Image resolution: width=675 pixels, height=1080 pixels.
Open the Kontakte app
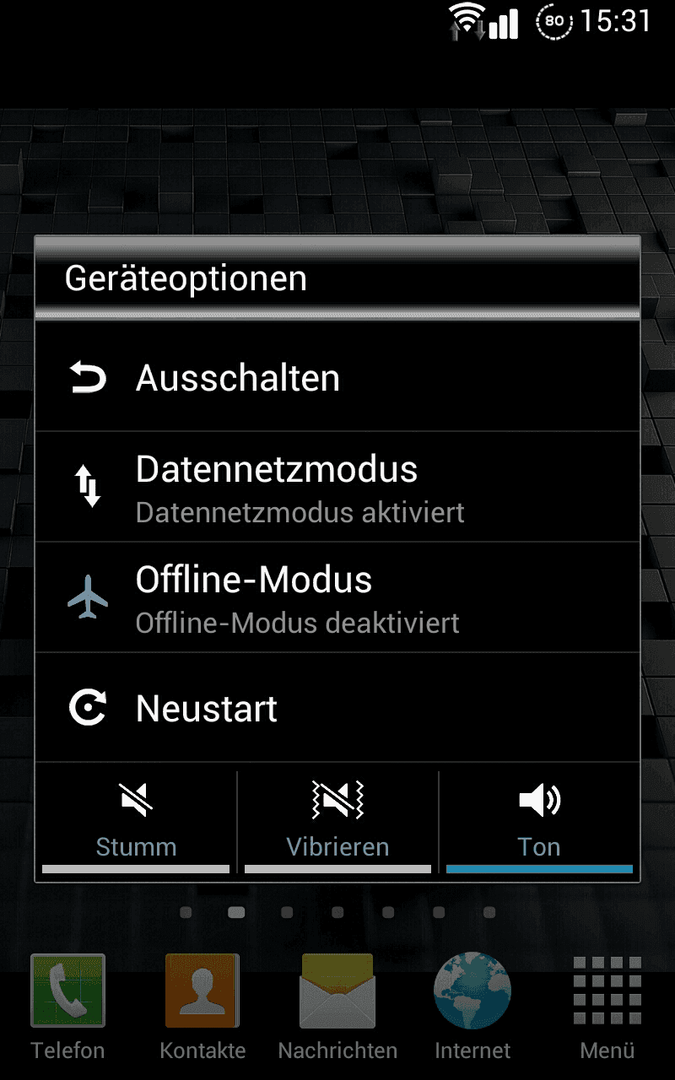tap(202, 1005)
